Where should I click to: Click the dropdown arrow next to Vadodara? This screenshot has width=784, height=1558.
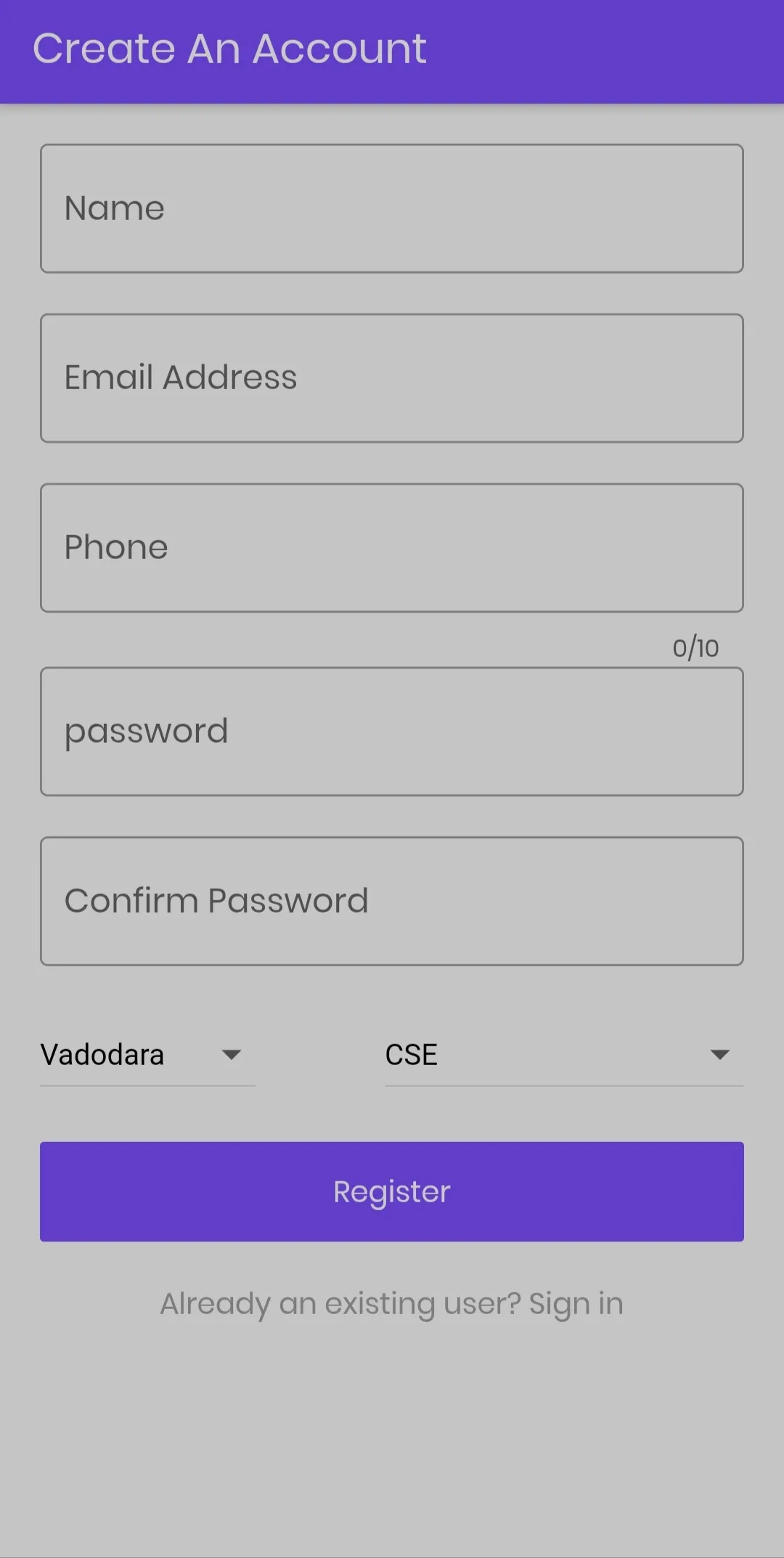tap(229, 1056)
